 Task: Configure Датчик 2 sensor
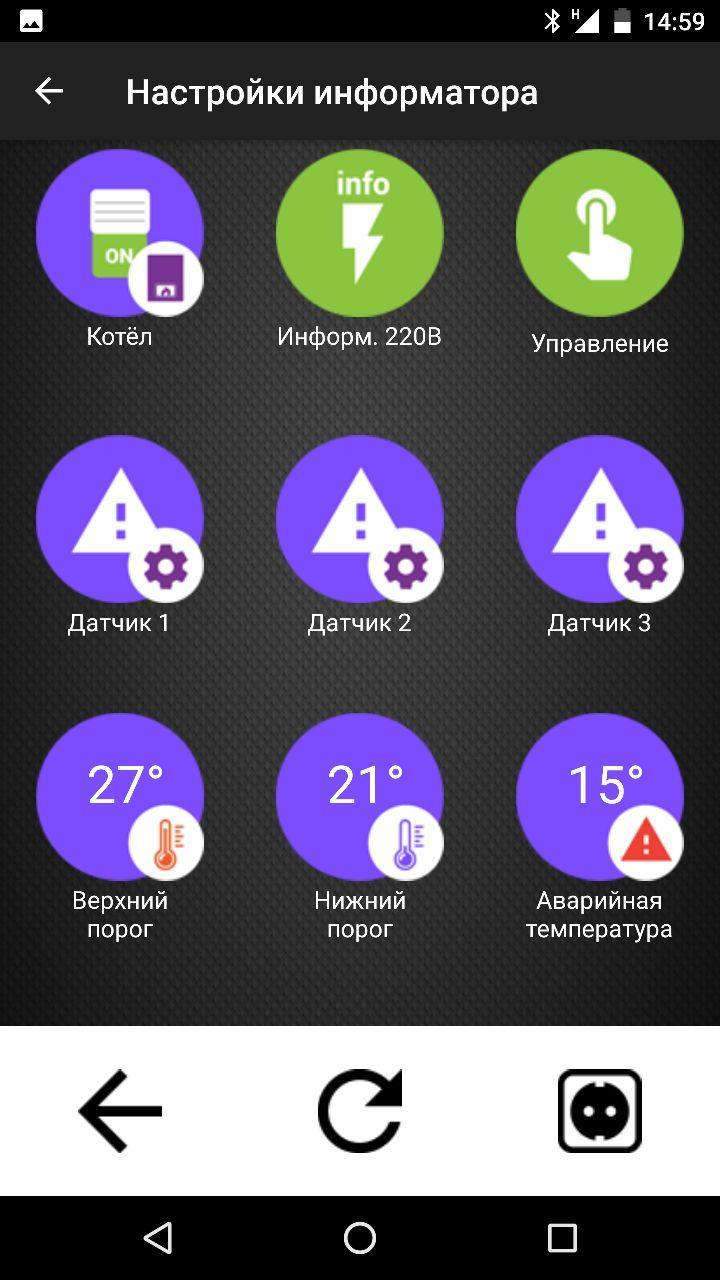pos(360,519)
